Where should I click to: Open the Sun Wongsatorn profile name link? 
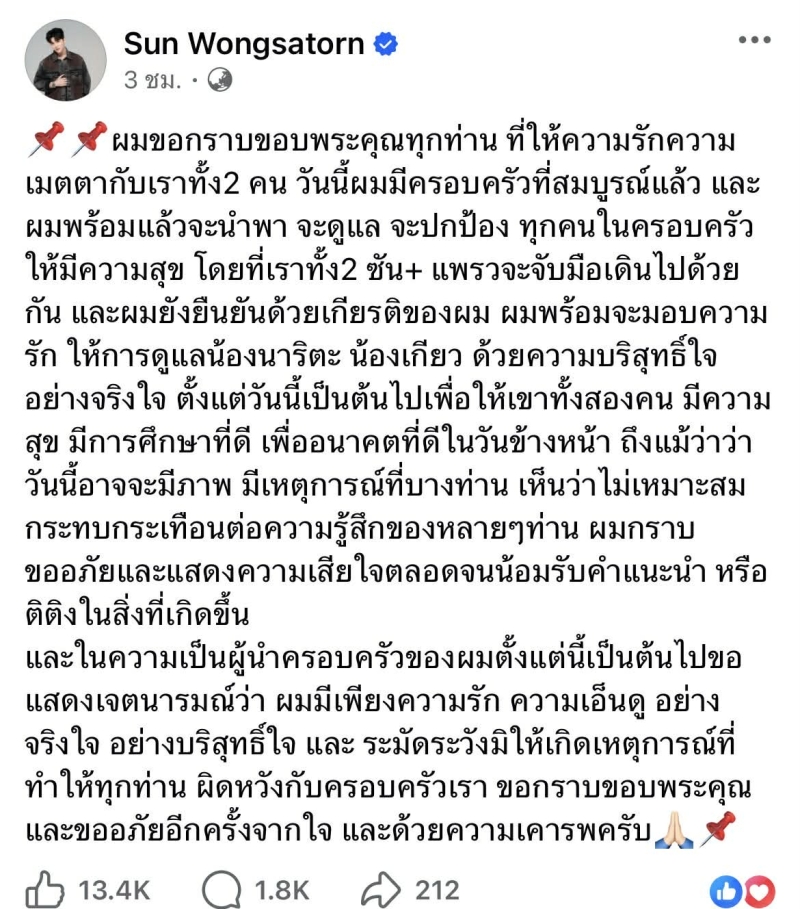coord(245,44)
